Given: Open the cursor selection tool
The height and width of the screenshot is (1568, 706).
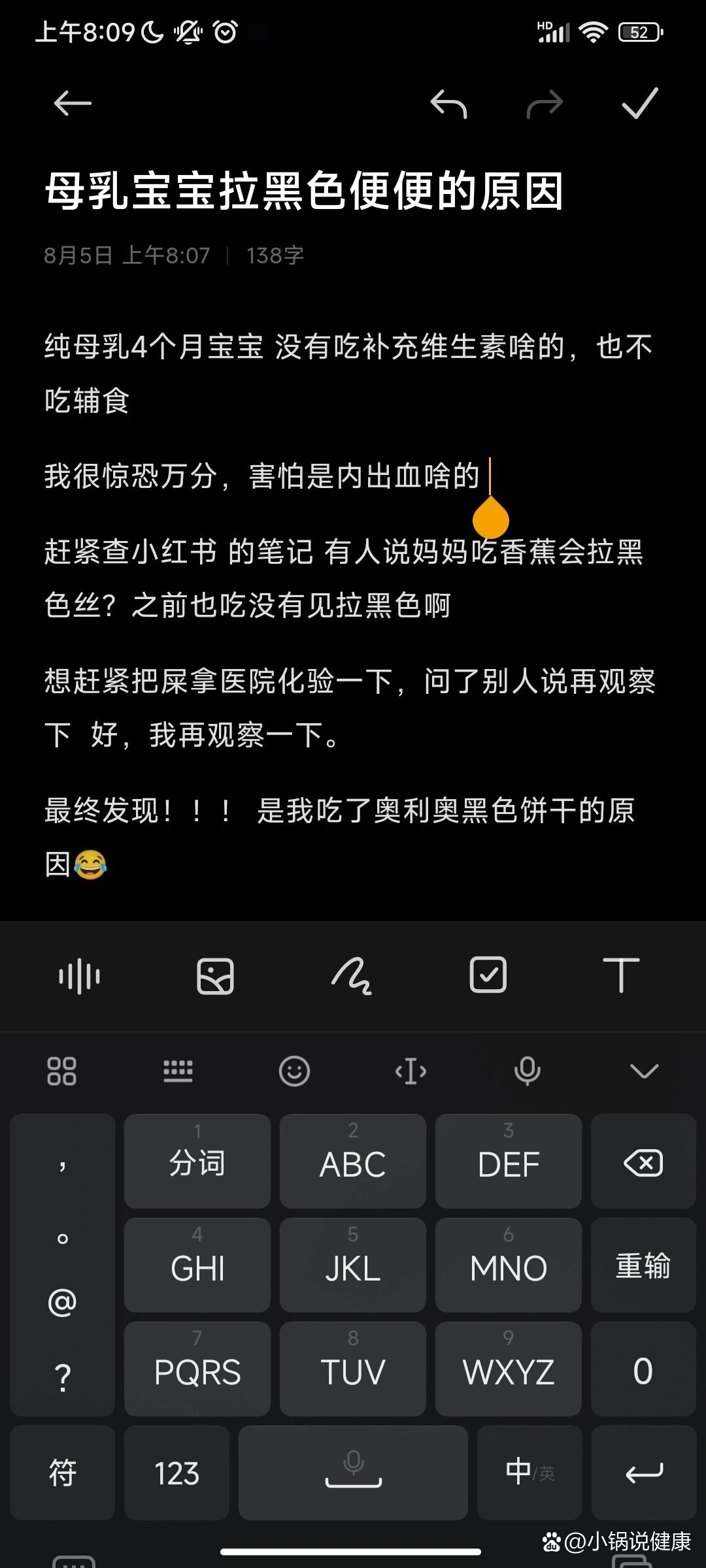Looking at the screenshot, I should (411, 1070).
